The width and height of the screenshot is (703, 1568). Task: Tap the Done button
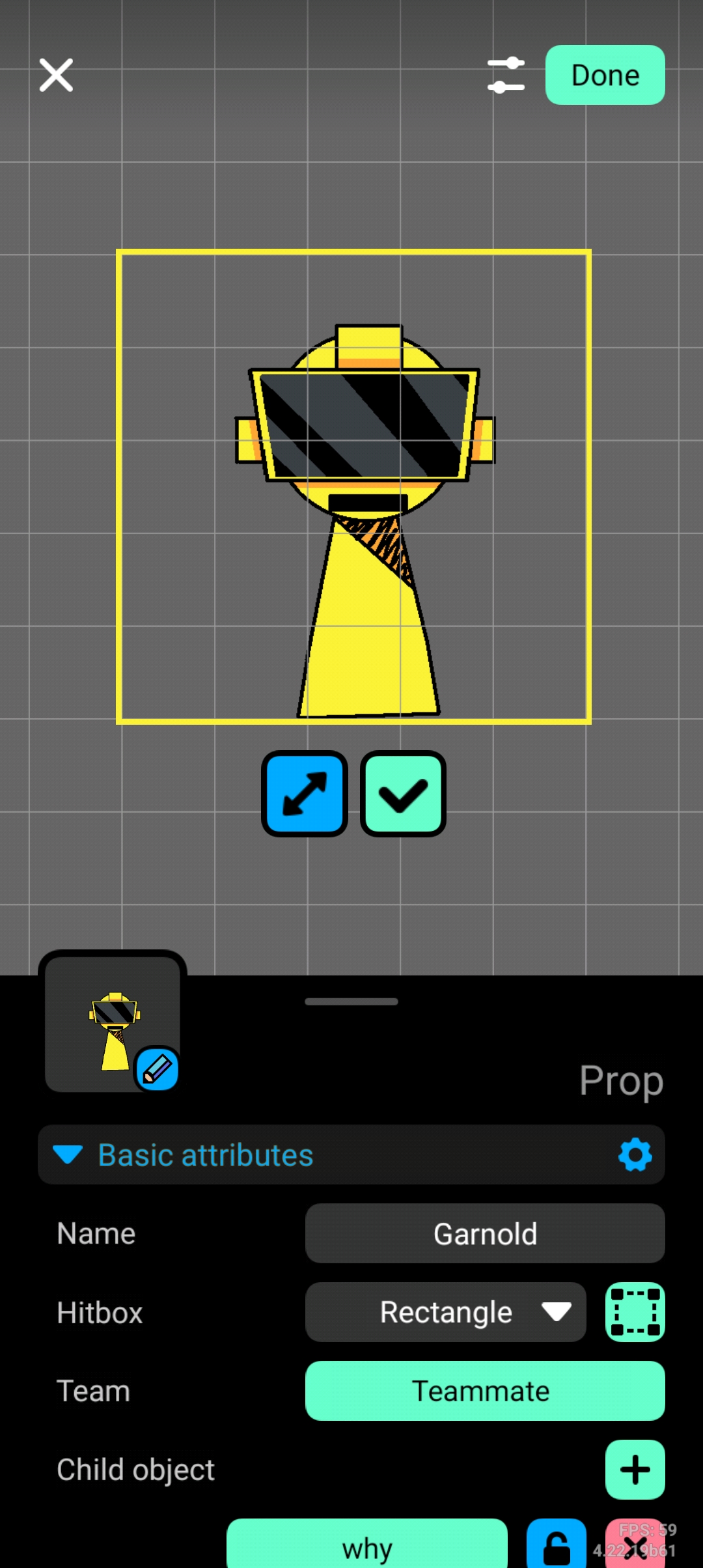605,75
